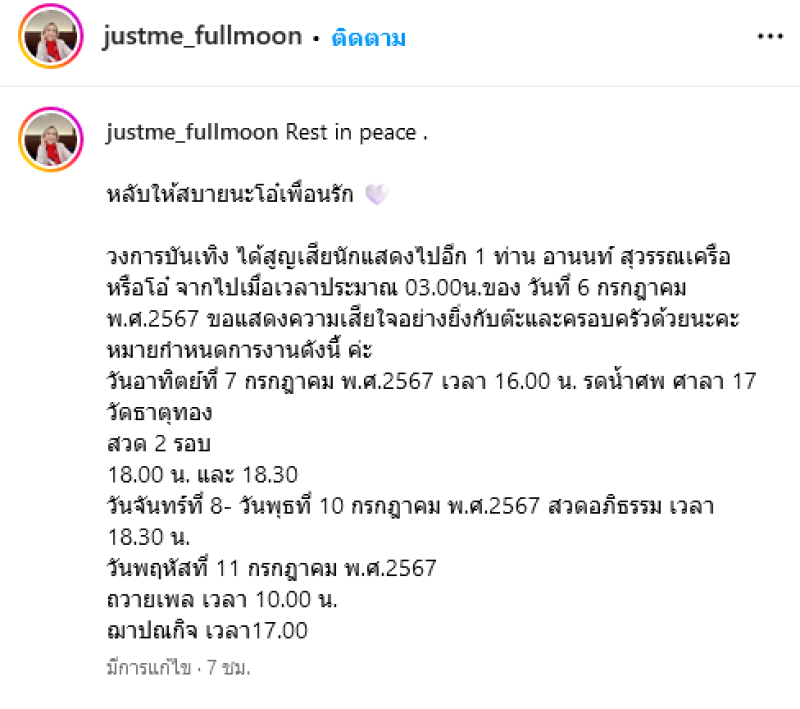Tap the caption's profile picture
The height and width of the screenshot is (709, 800).
click(x=47, y=137)
